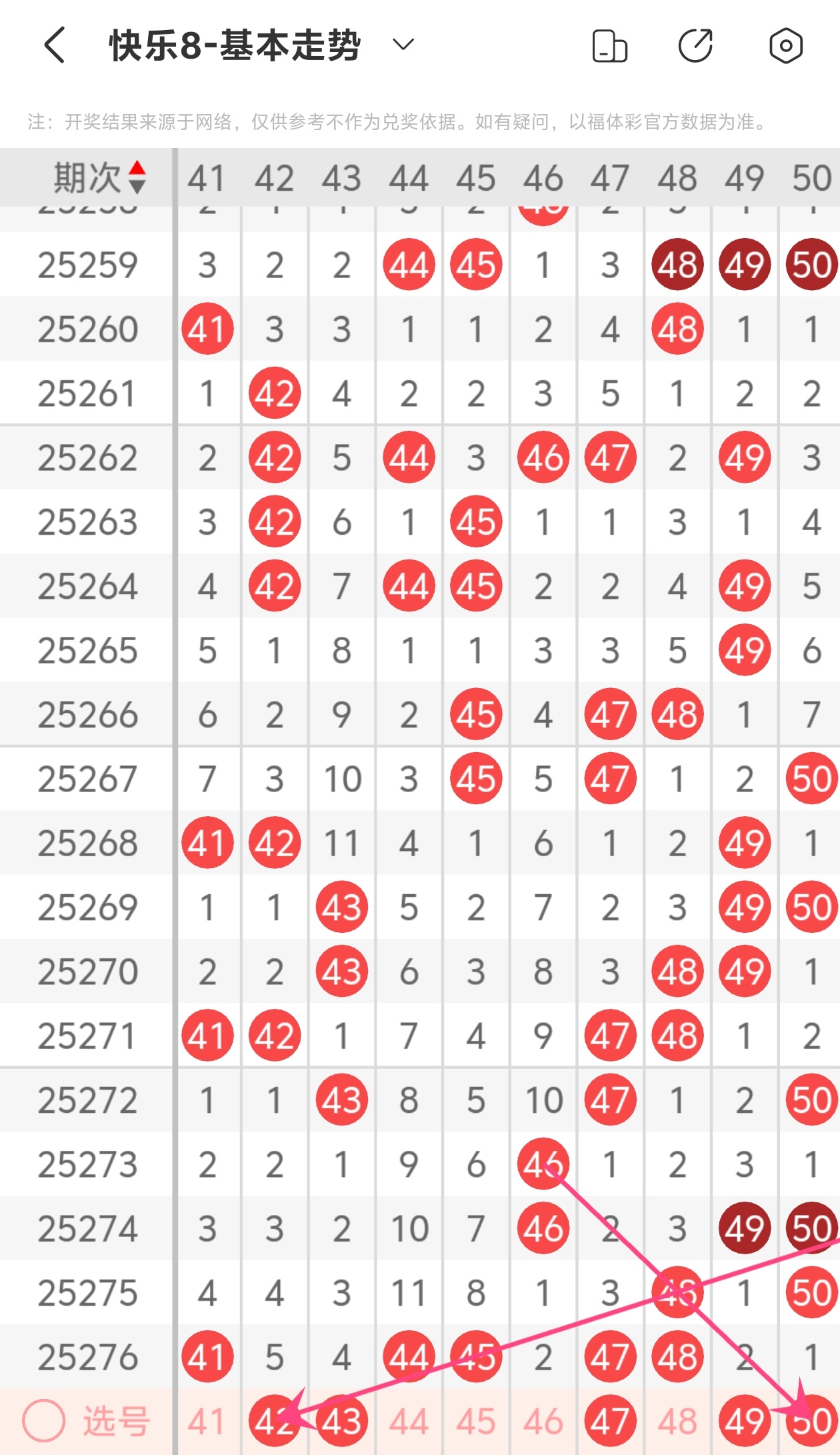Open the chart settings
Screen dimensions: 840x1455
(785, 46)
